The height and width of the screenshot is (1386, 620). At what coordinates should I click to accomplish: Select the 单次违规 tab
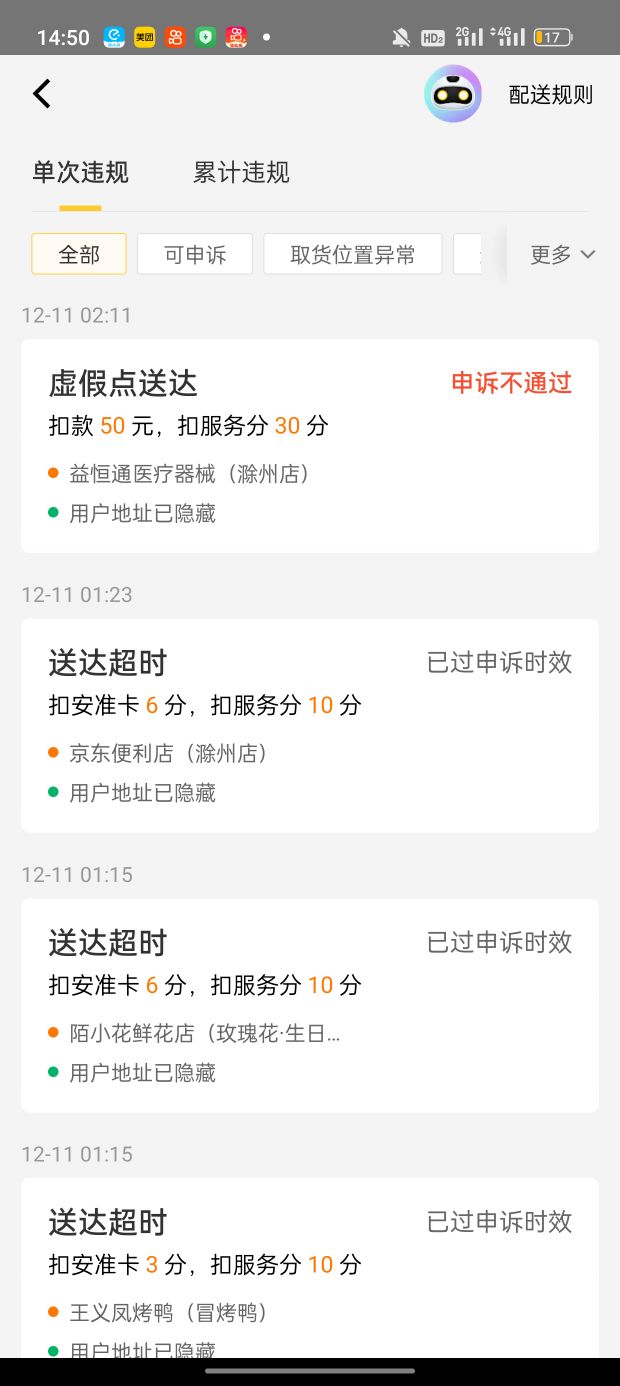tap(80, 172)
